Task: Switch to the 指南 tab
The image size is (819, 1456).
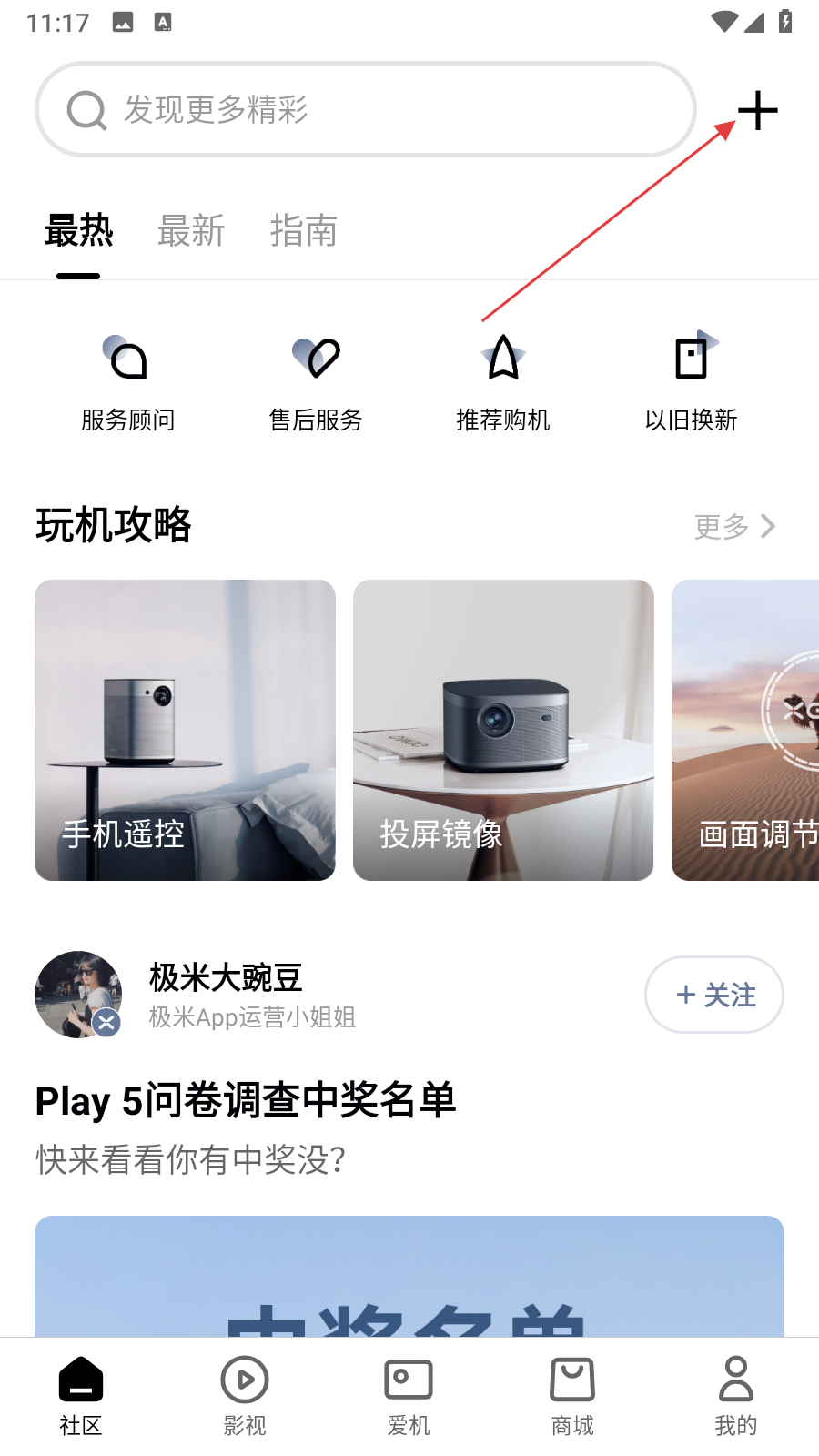Action: point(303,231)
